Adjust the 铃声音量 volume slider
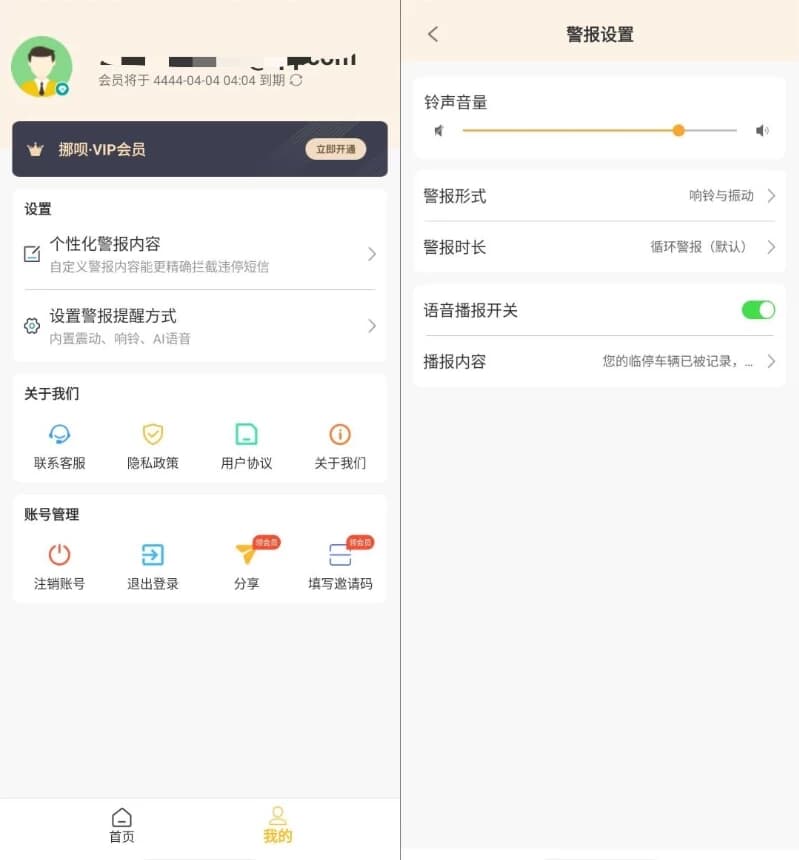799x860 pixels. [678, 131]
